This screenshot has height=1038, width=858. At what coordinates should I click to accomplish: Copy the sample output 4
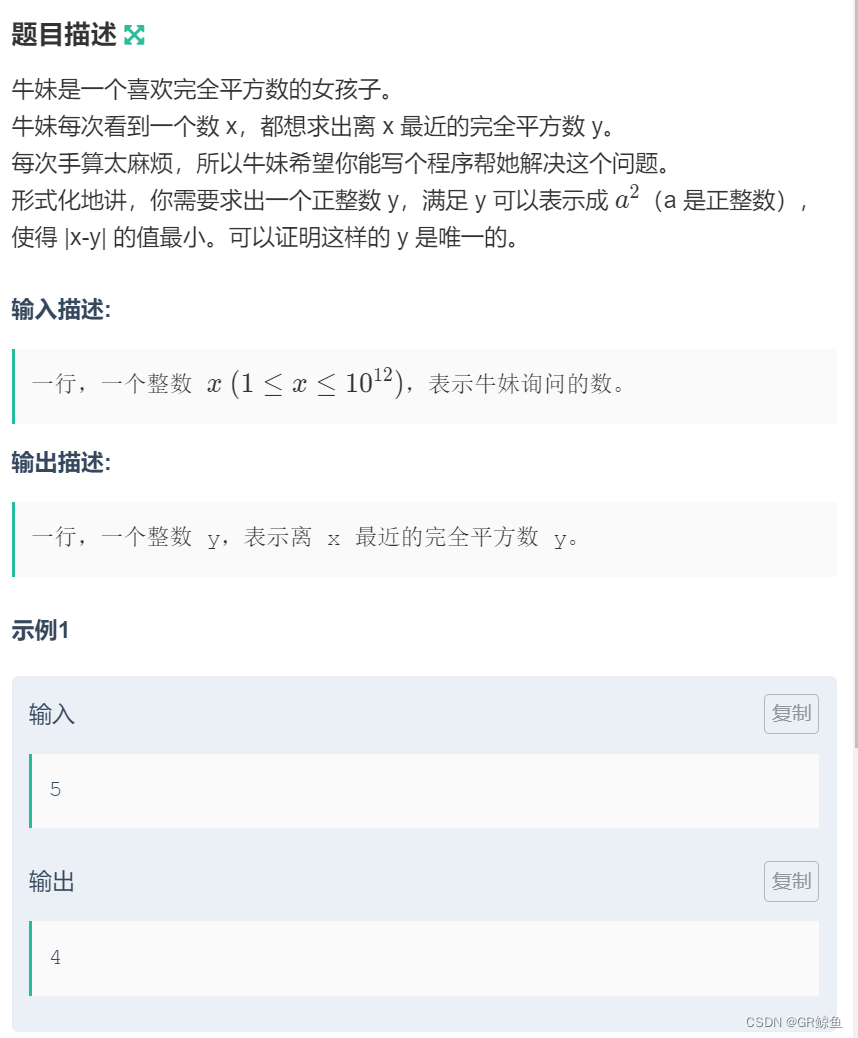[791, 881]
